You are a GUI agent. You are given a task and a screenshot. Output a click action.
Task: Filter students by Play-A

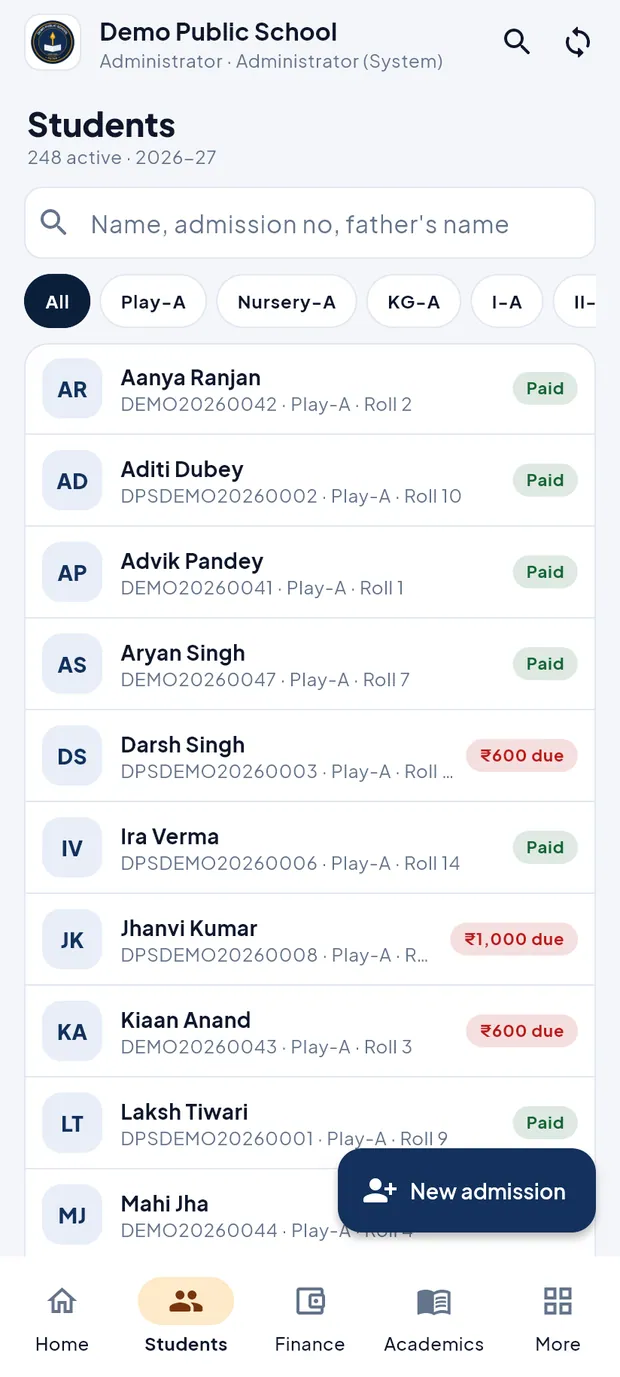coord(153,302)
